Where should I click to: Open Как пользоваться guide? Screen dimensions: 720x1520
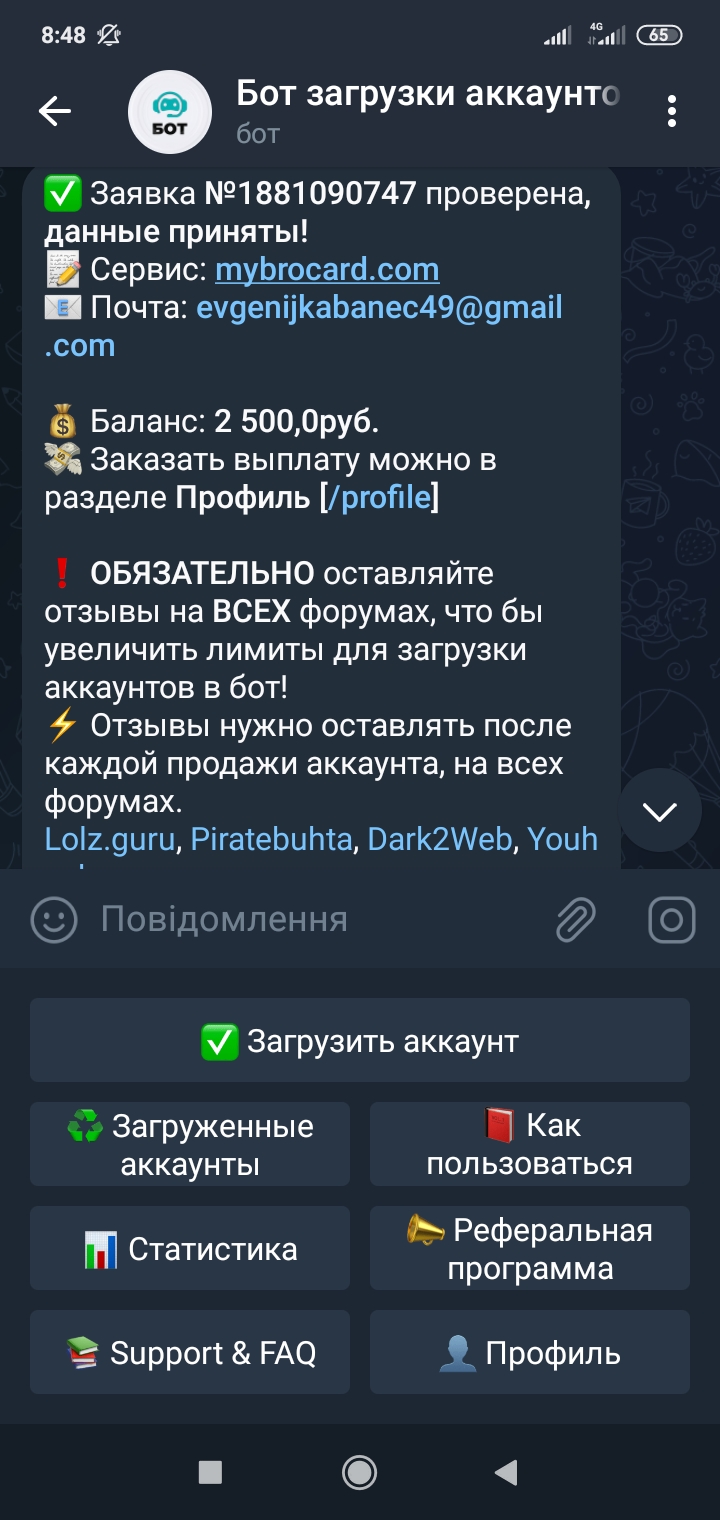click(x=530, y=1145)
